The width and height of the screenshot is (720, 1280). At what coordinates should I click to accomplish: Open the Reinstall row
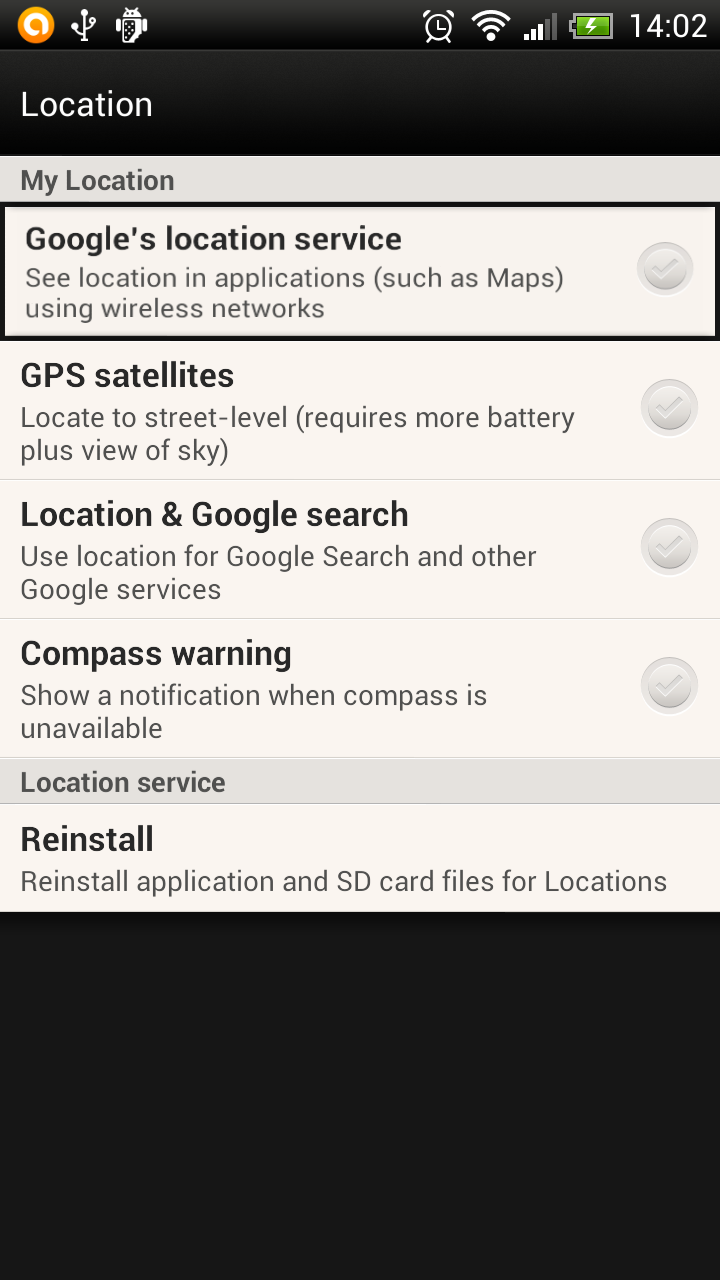click(x=360, y=858)
